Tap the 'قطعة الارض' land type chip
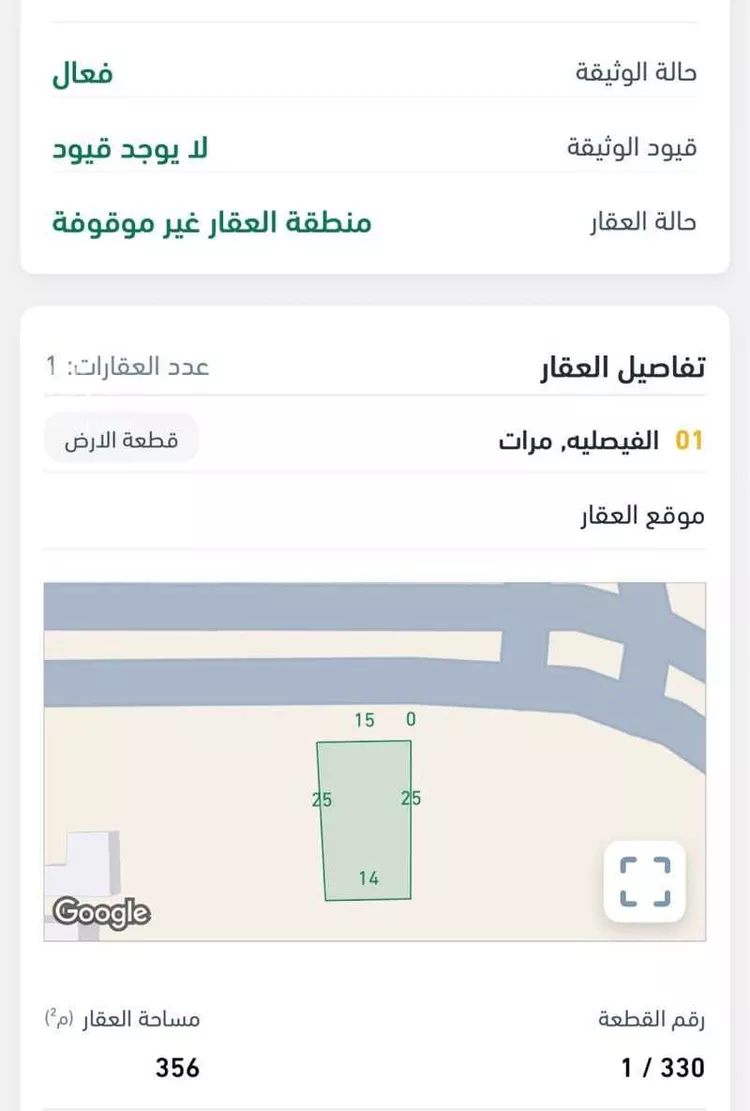The width and height of the screenshot is (750, 1111). 120,438
